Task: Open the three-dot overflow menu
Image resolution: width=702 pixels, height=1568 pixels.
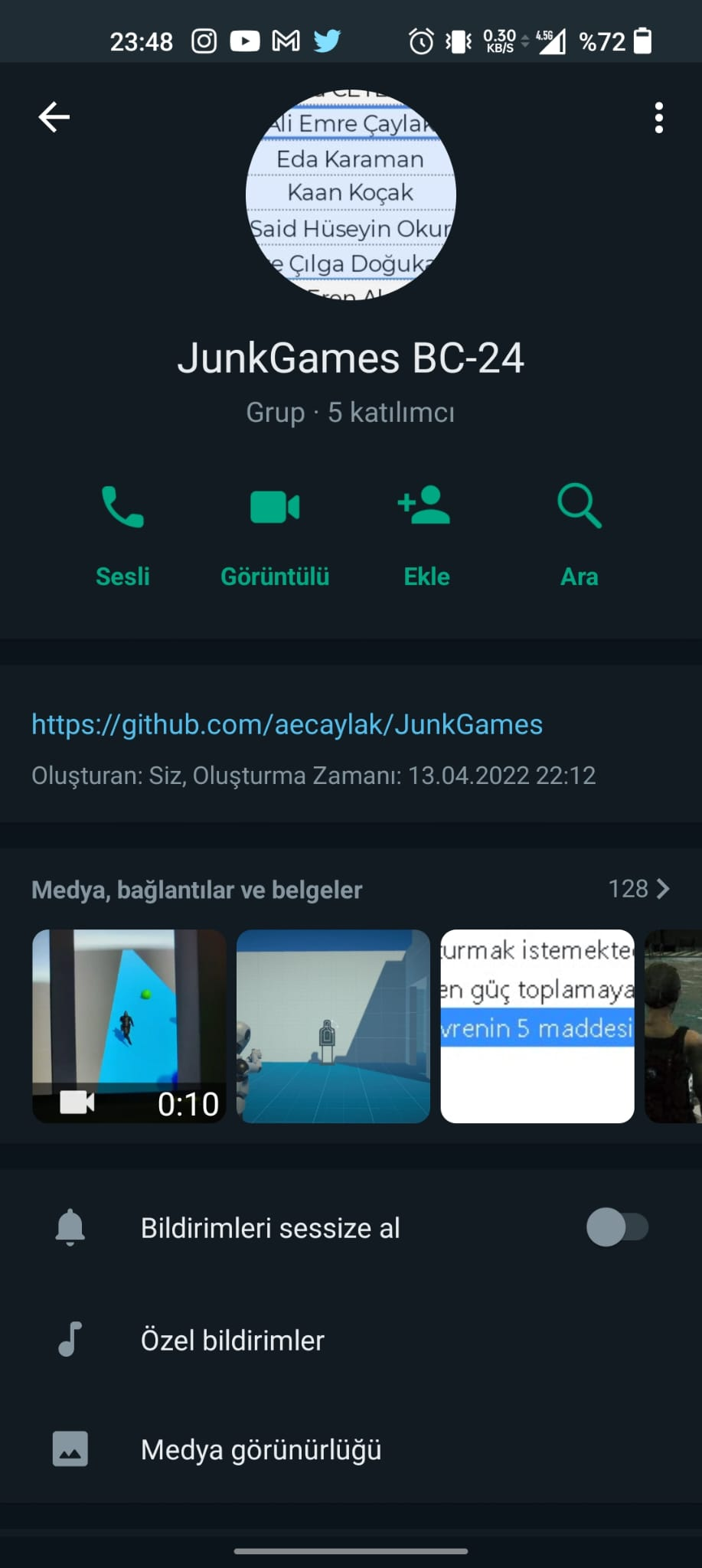Action: [659, 117]
